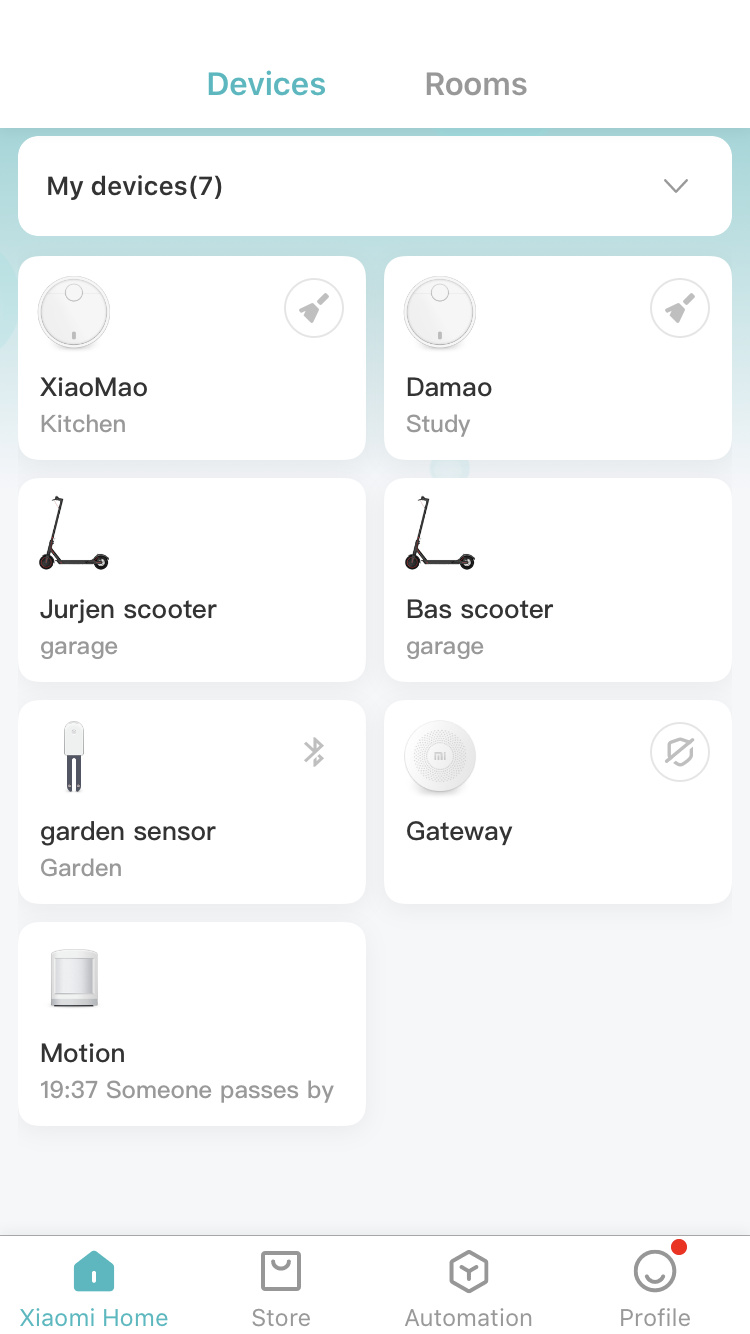Expand the My devices dropdown
The image size is (750, 1334).
(x=676, y=186)
